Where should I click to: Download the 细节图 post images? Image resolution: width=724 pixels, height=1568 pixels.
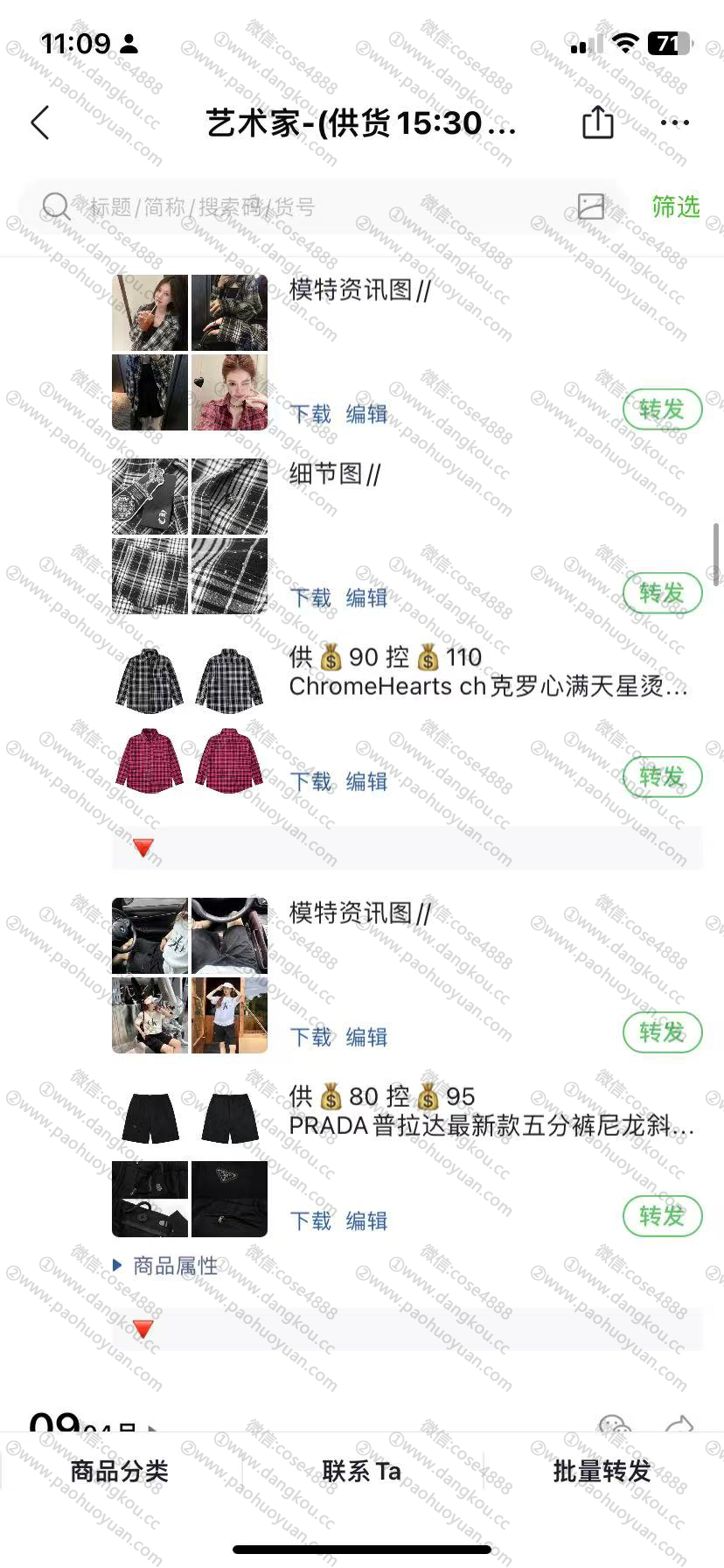click(x=310, y=598)
